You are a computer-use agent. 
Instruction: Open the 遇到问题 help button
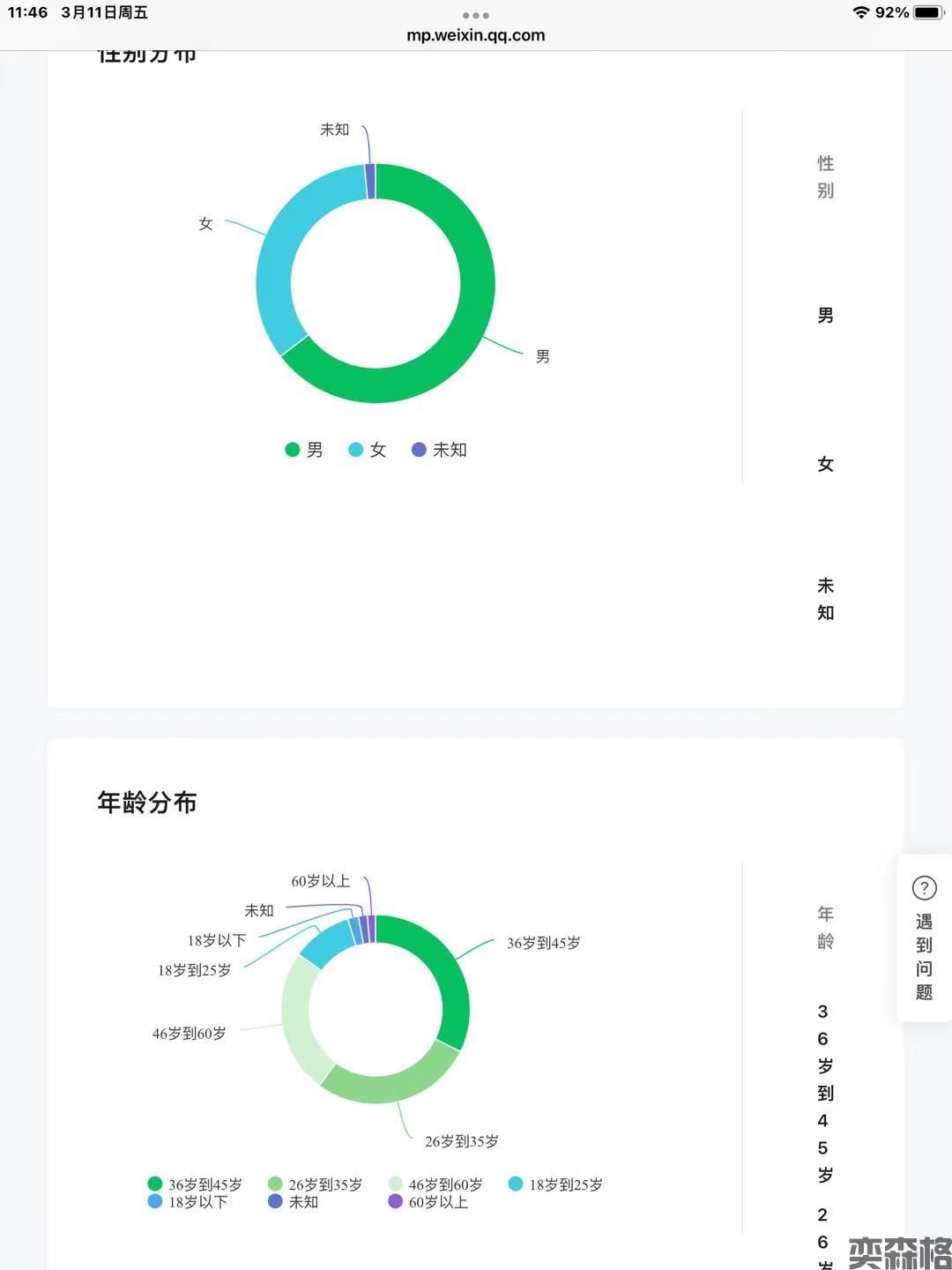[924, 938]
